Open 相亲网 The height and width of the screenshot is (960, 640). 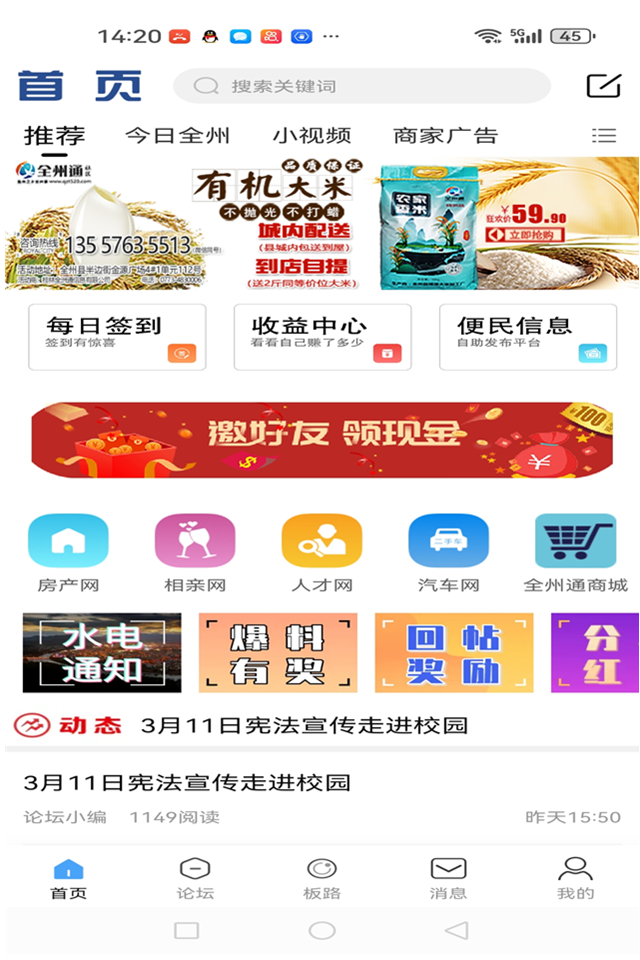[x=195, y=553]
